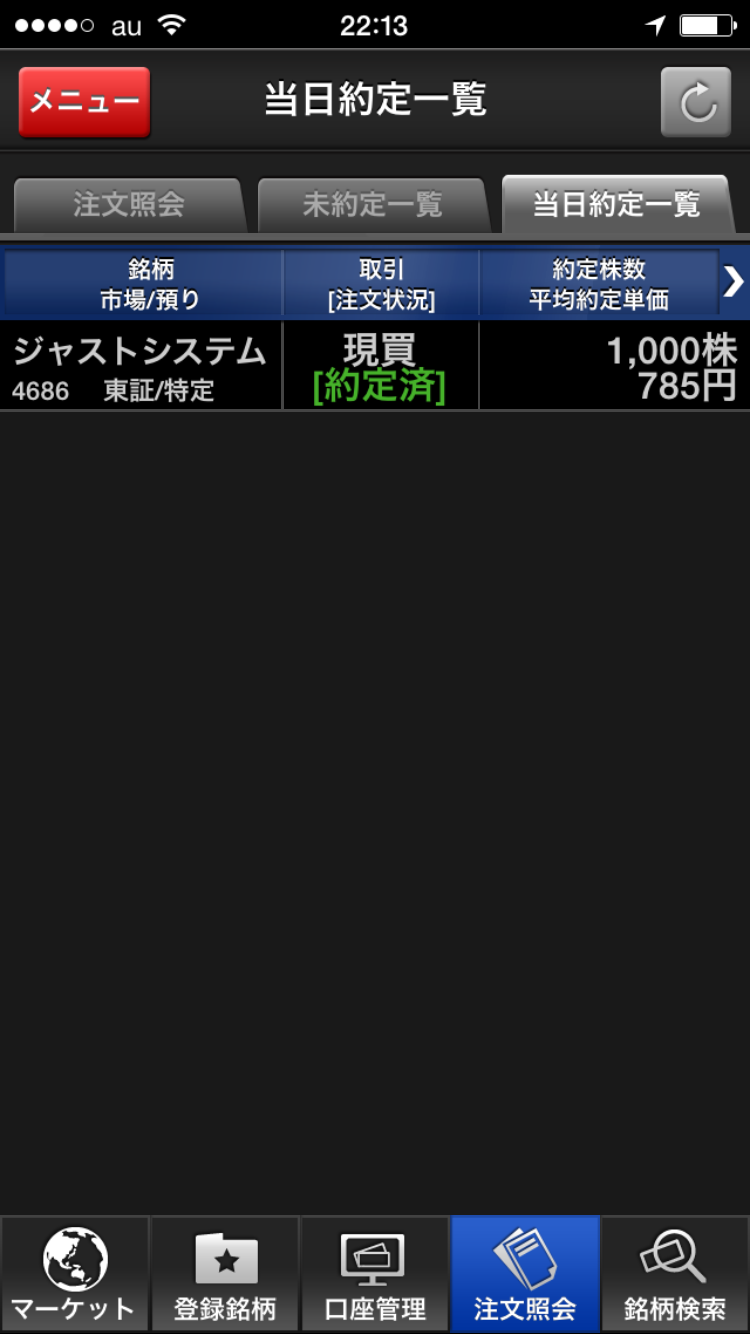Open the 登録銘柄 tab
Image resolution: width=750 pixels, height=1334 pixels.
pos(225,1274)
